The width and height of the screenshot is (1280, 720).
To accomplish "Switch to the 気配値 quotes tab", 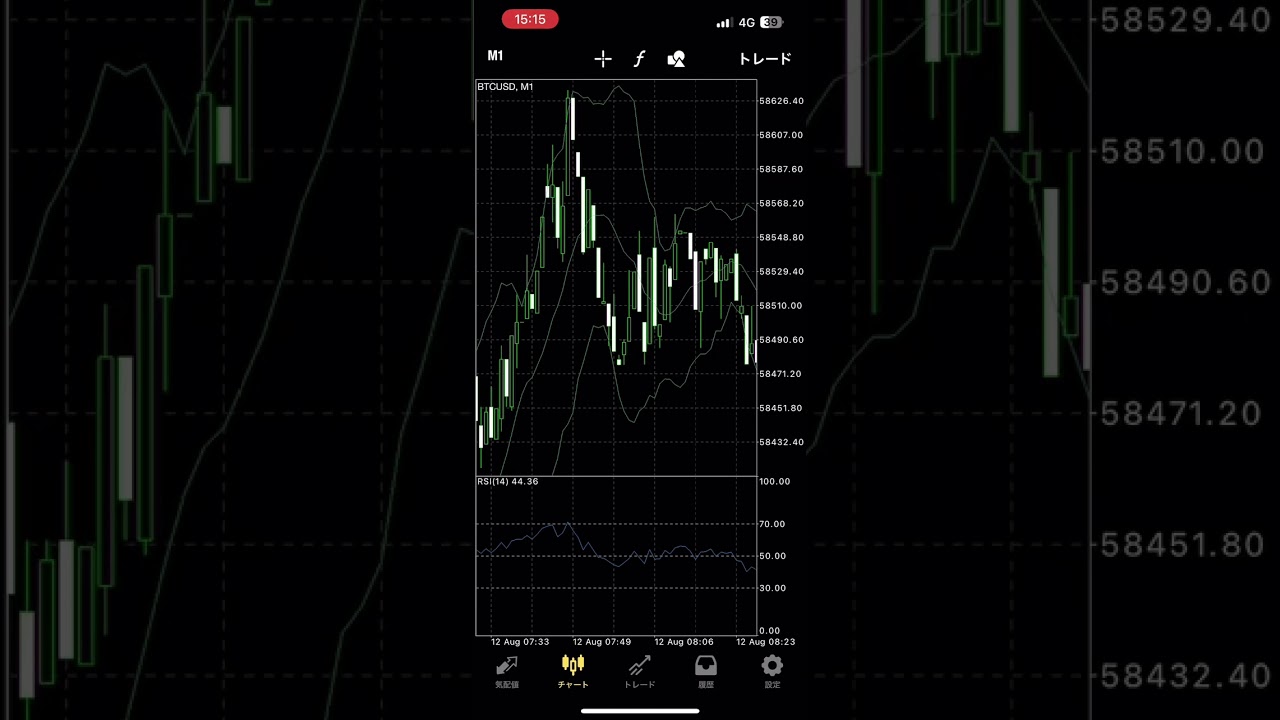I will [507, 672].
